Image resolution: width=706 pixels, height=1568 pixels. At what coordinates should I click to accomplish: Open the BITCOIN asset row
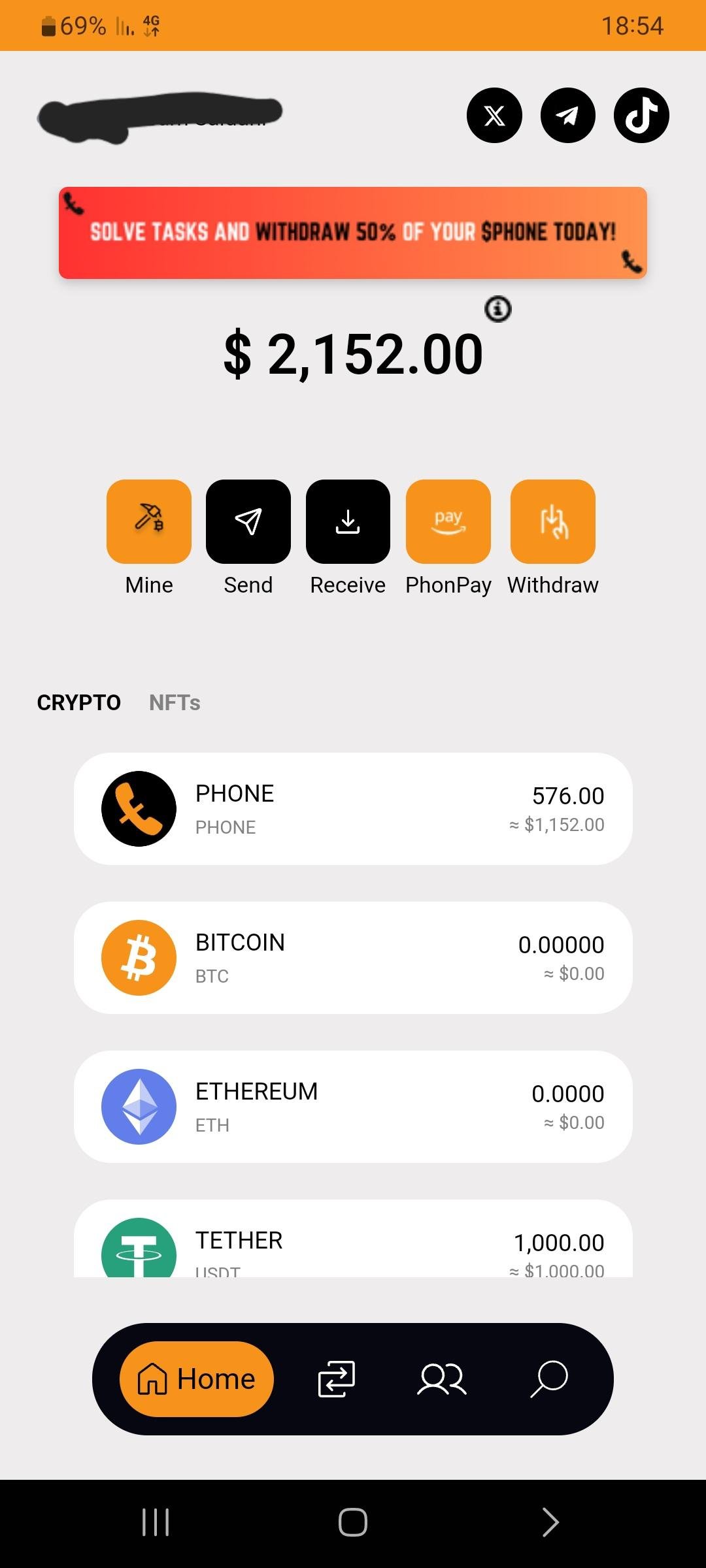tap(353, 958)
